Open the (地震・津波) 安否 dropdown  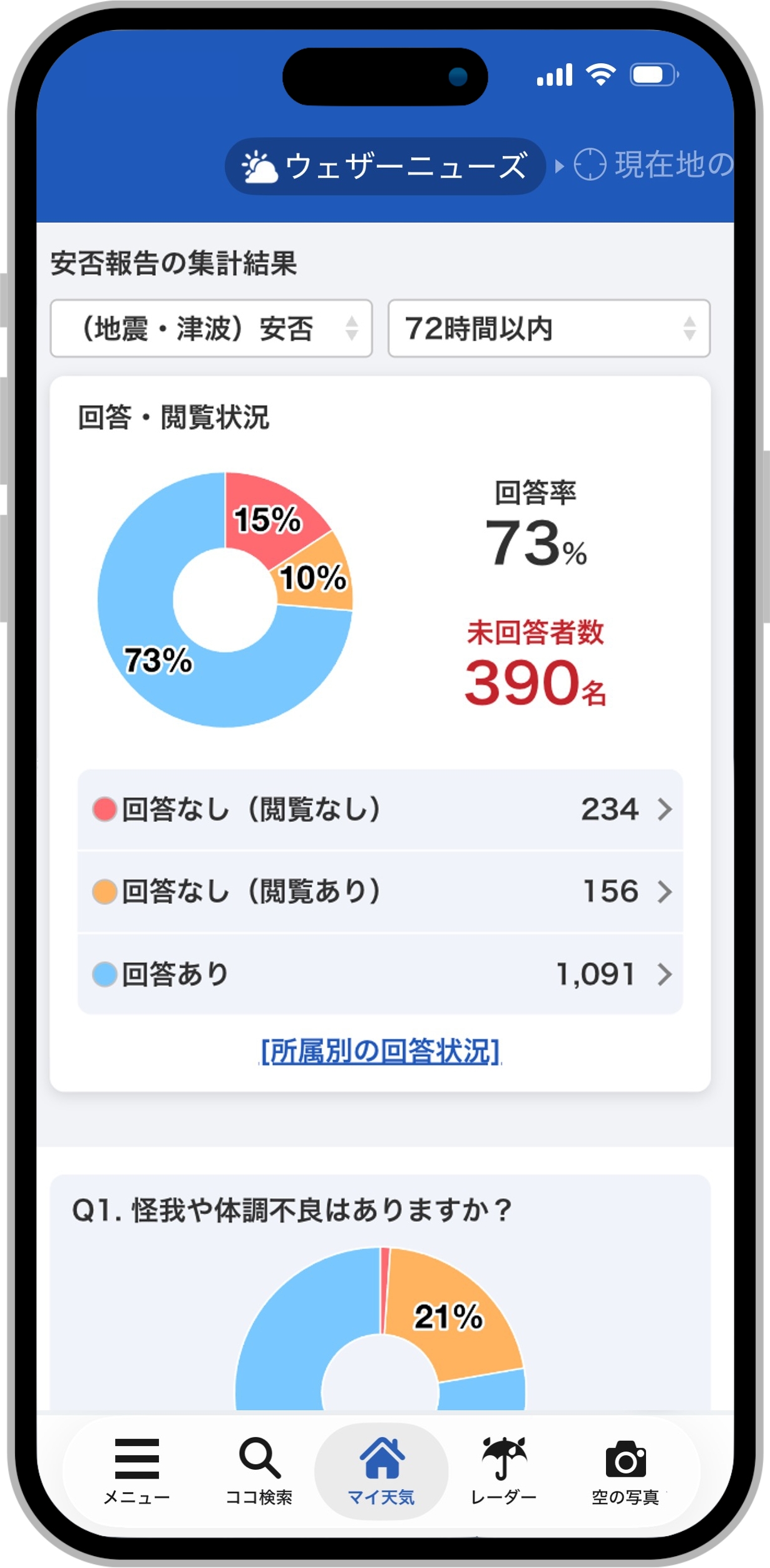[211, 328]
